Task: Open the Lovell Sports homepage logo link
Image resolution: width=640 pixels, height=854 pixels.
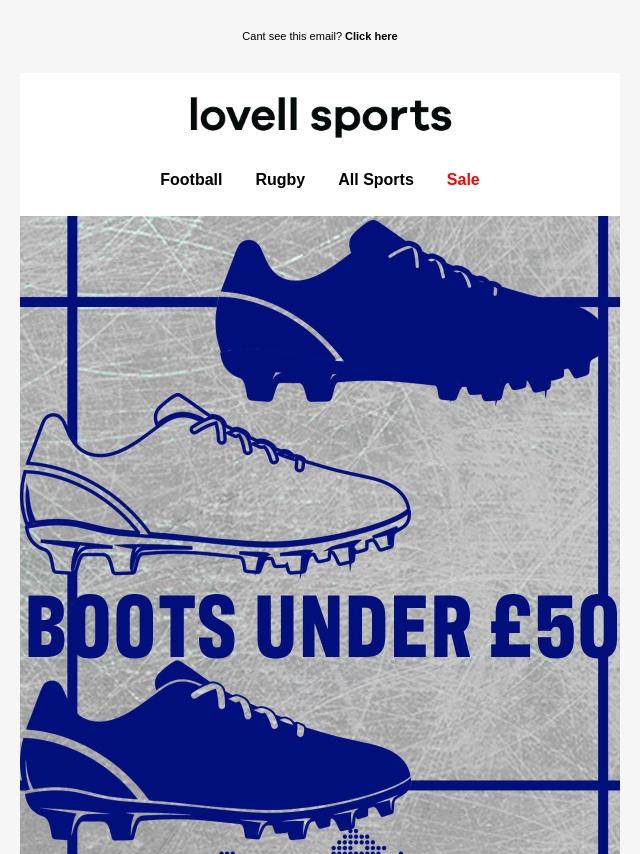Action: pyautogui.click(x=320, y=116)
